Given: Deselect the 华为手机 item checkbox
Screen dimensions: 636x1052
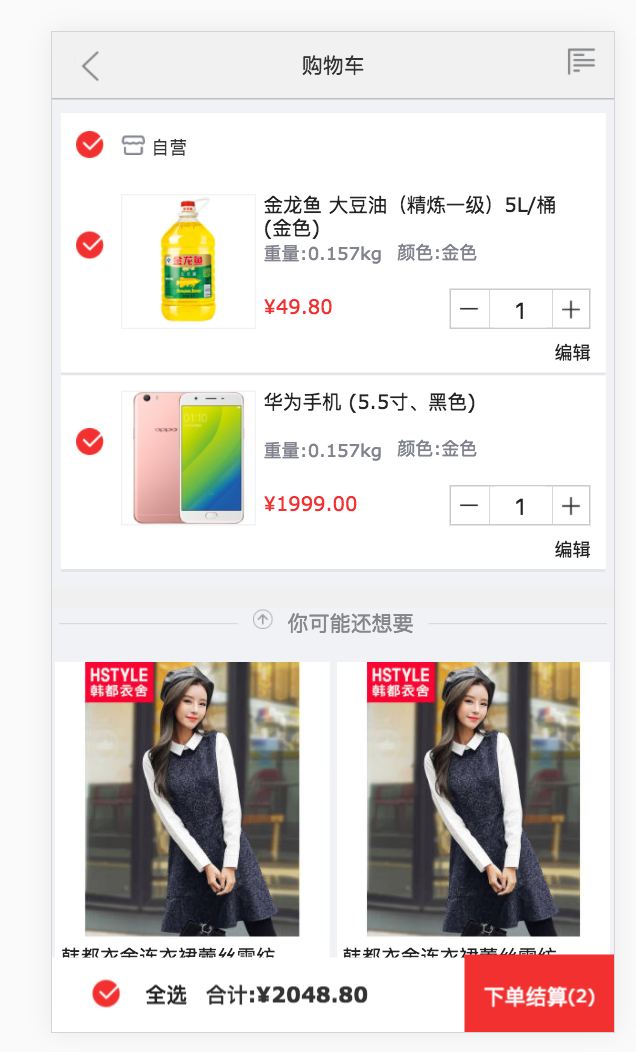Looking at the screenshot, I should click(90, 441).
